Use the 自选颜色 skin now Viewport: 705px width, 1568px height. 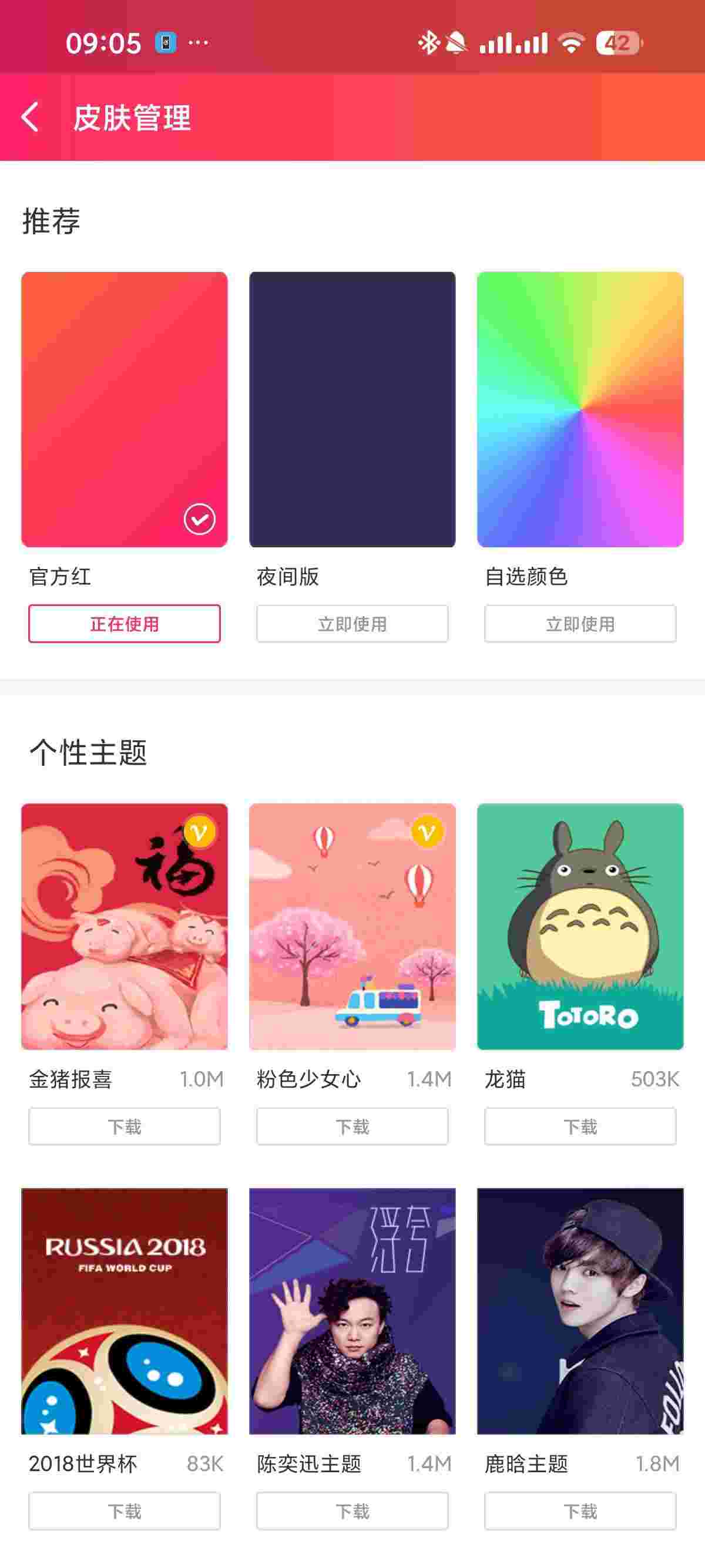click(580, 623)
